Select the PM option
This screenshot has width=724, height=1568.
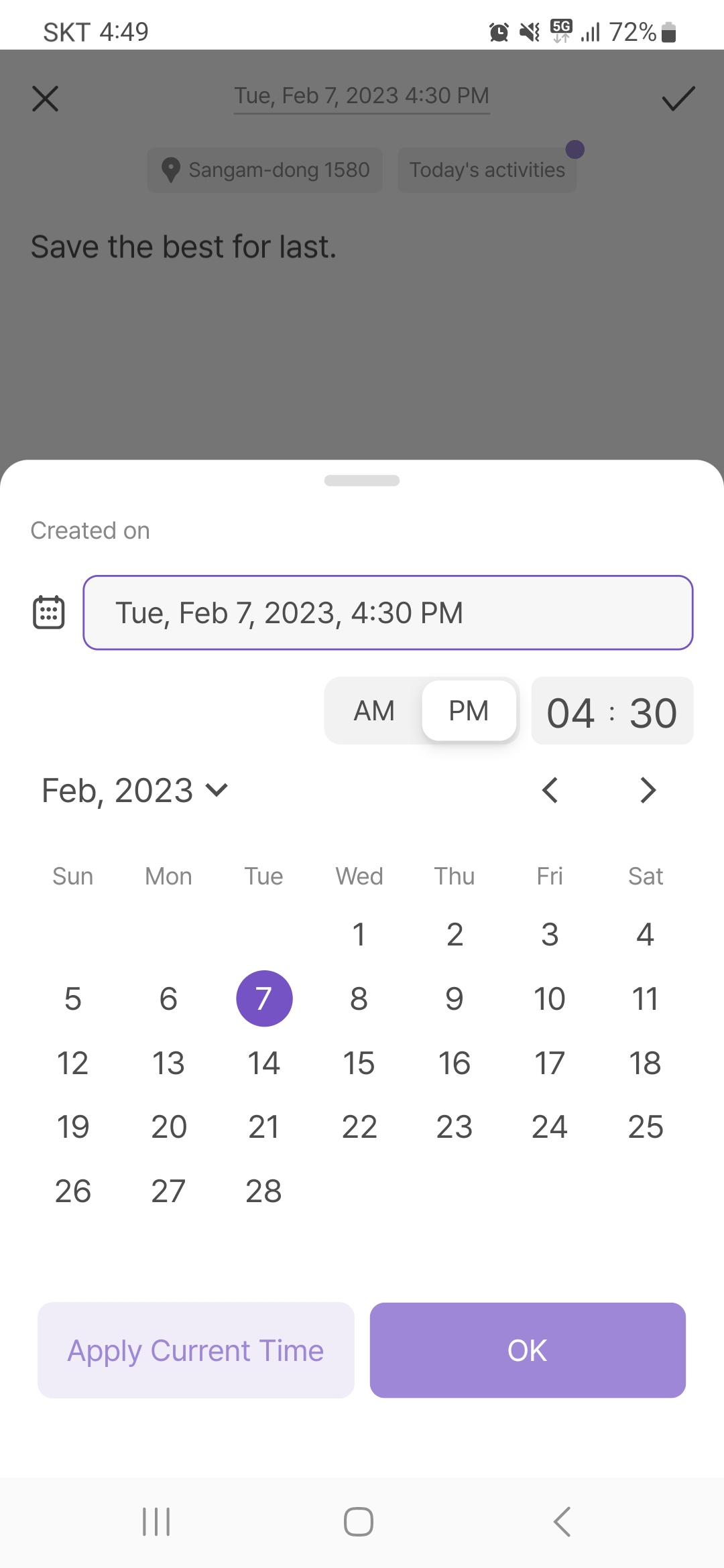(x=469, y=711)
